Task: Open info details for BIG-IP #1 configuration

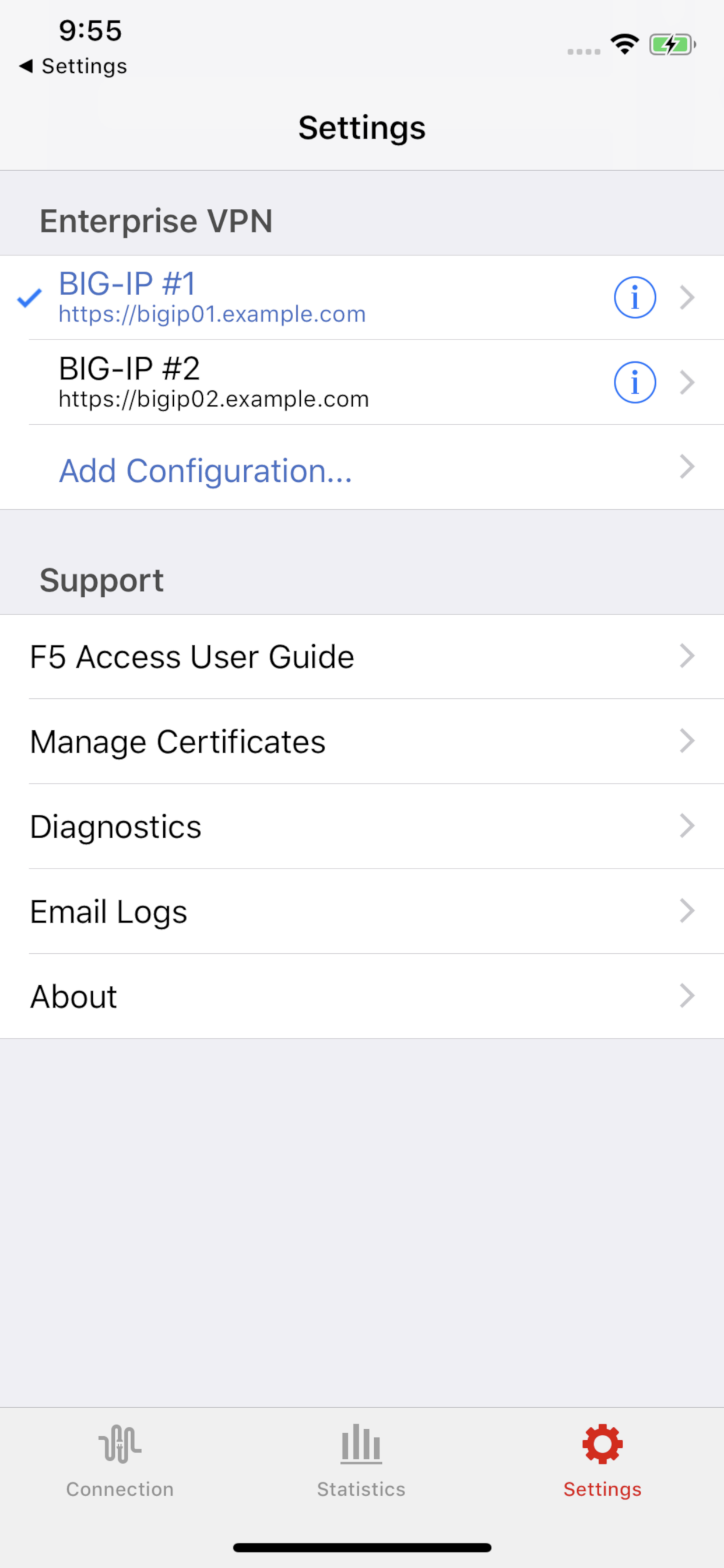Action: [x=635, y=297]
